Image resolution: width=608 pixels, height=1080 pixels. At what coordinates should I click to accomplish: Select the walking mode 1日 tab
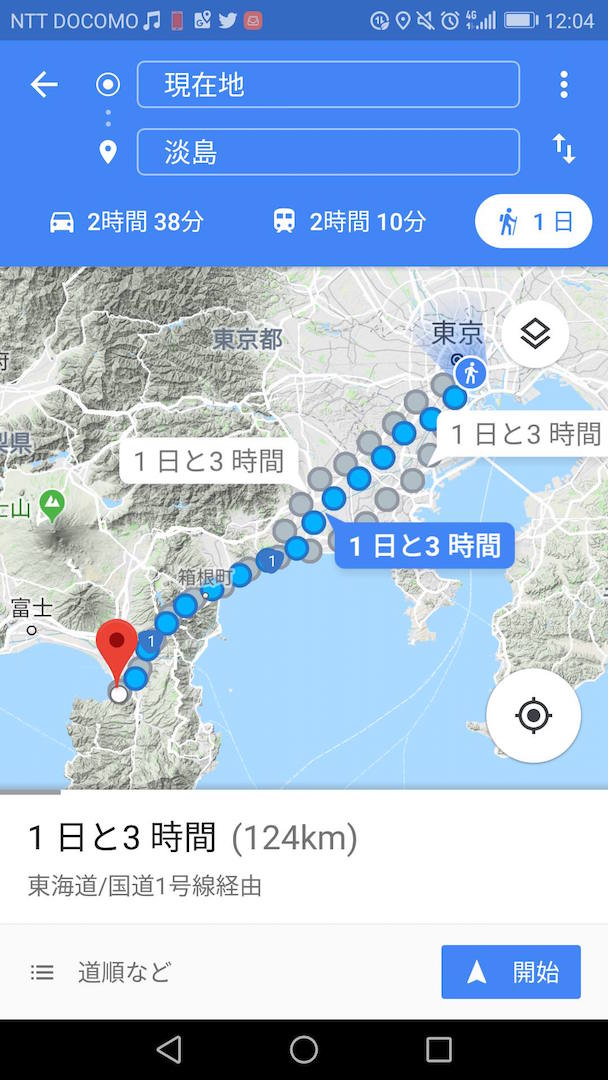(x=533, y=222)
